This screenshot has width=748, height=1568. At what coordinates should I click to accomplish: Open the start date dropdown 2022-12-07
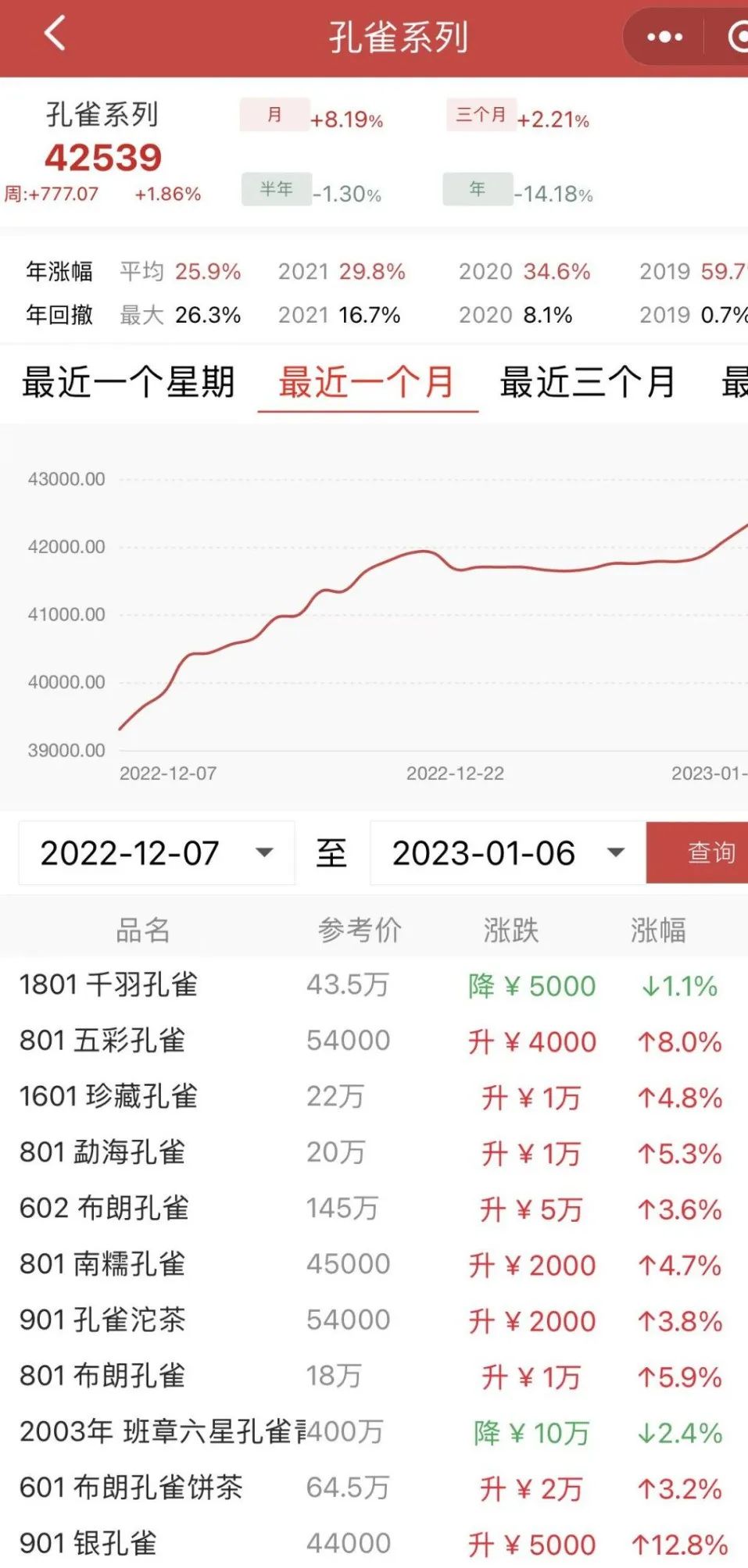(156, 853)
